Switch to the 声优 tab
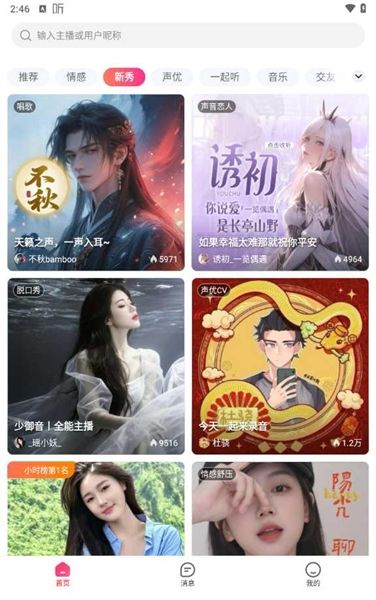This screenshot has width=376, height=600. (x=172, y=77)
